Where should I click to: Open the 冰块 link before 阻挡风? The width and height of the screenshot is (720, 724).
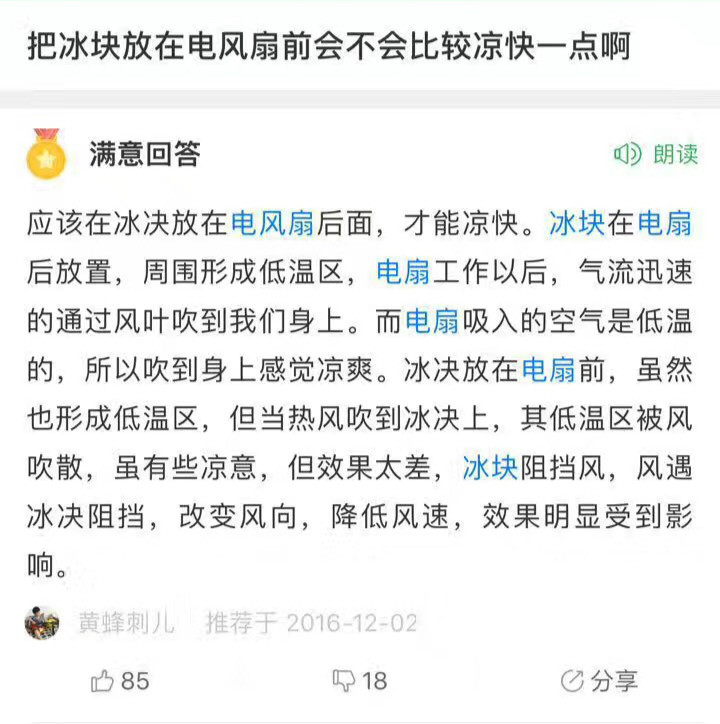489,468
